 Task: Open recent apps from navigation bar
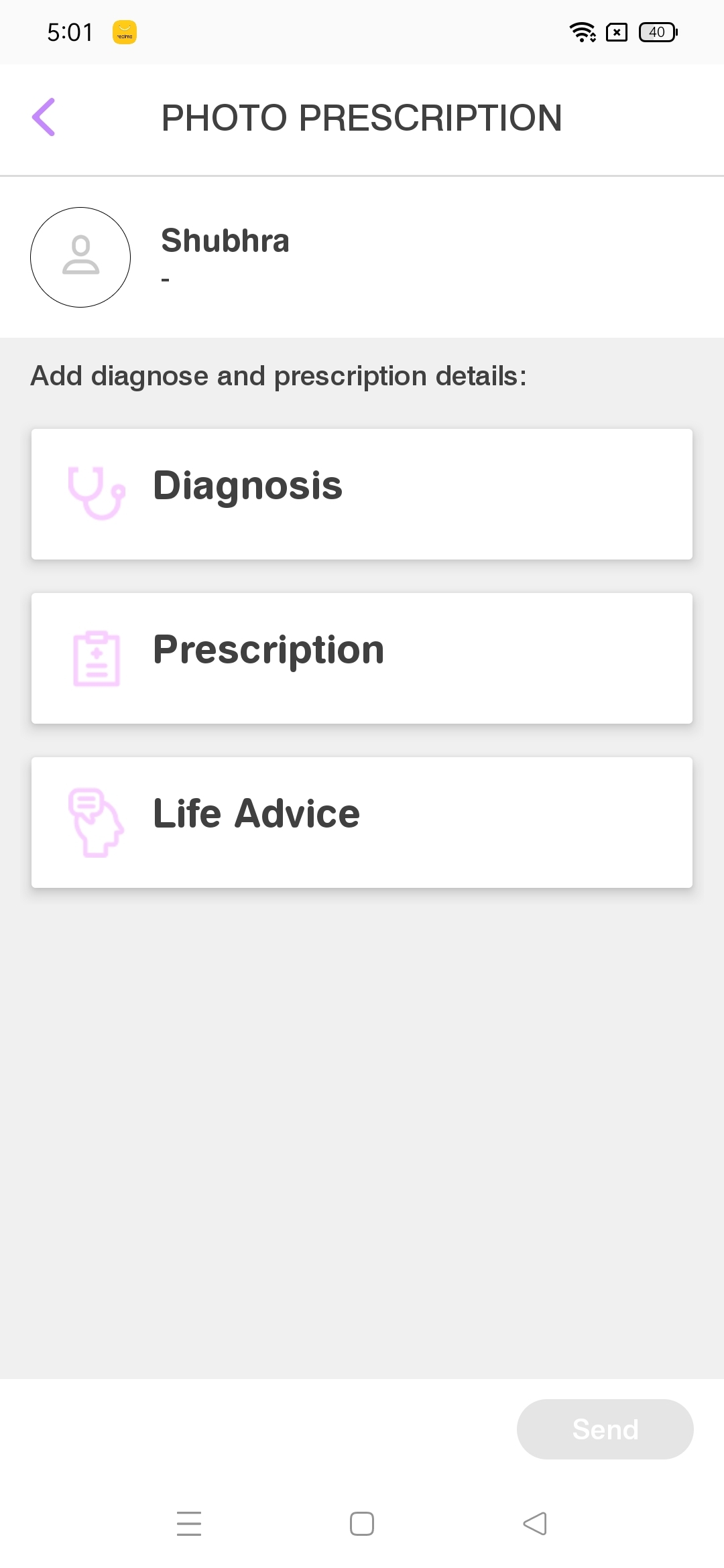pyautogui.click(x=189, y=1524)
